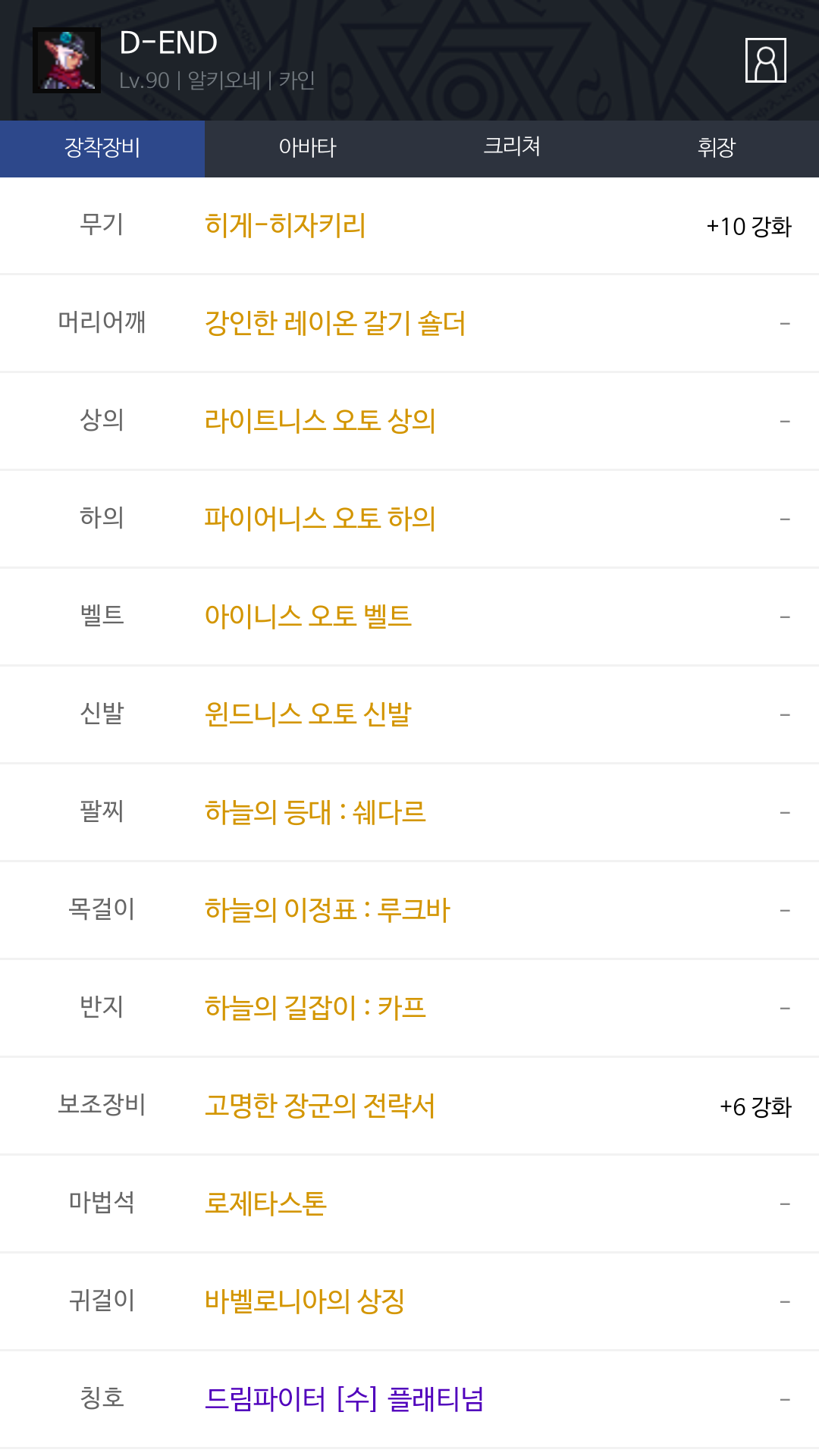View 강인한 레이온 갈기 숄더 details
Screen dimensions: 819x1456
(335, 323)
